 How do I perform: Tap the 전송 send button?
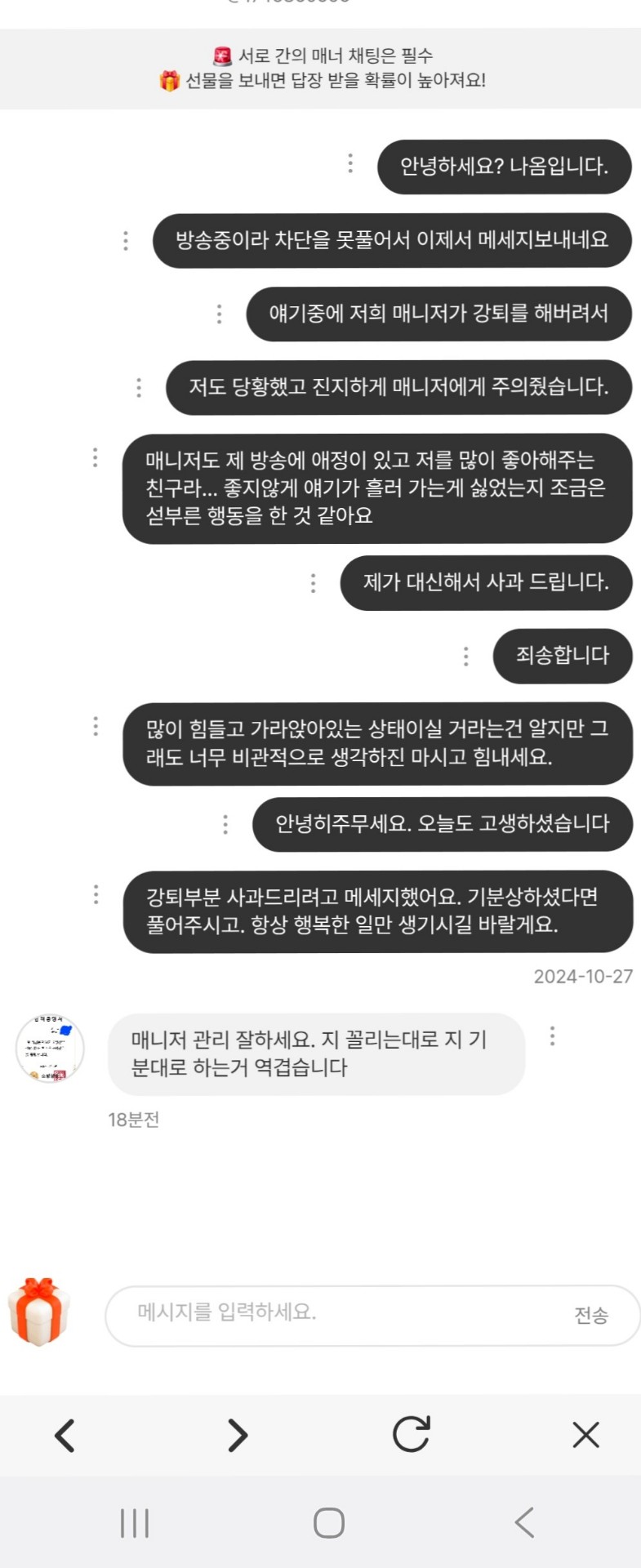click(x=591, y=1315)
